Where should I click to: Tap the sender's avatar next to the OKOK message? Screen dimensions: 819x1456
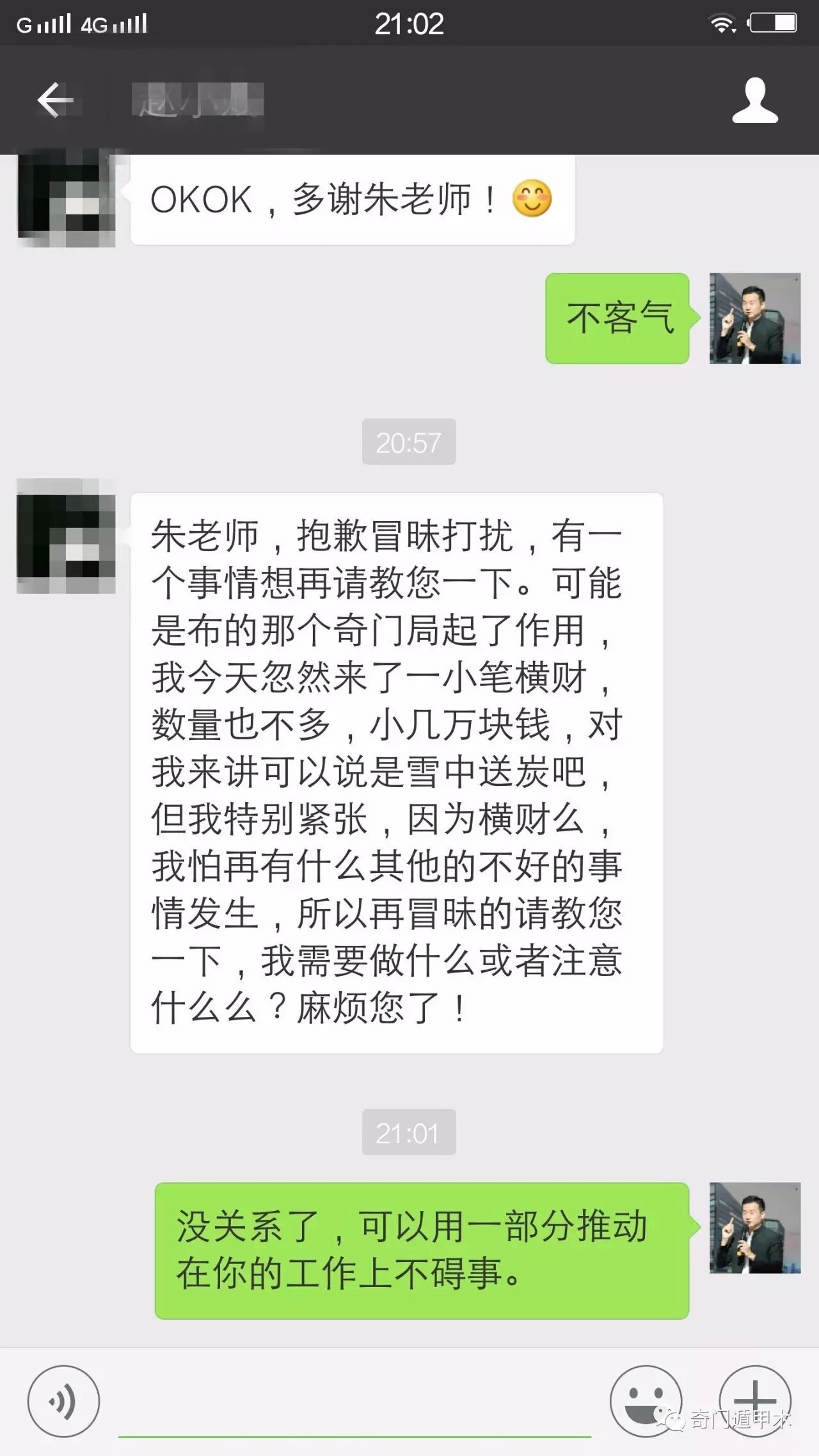(68, 198)
